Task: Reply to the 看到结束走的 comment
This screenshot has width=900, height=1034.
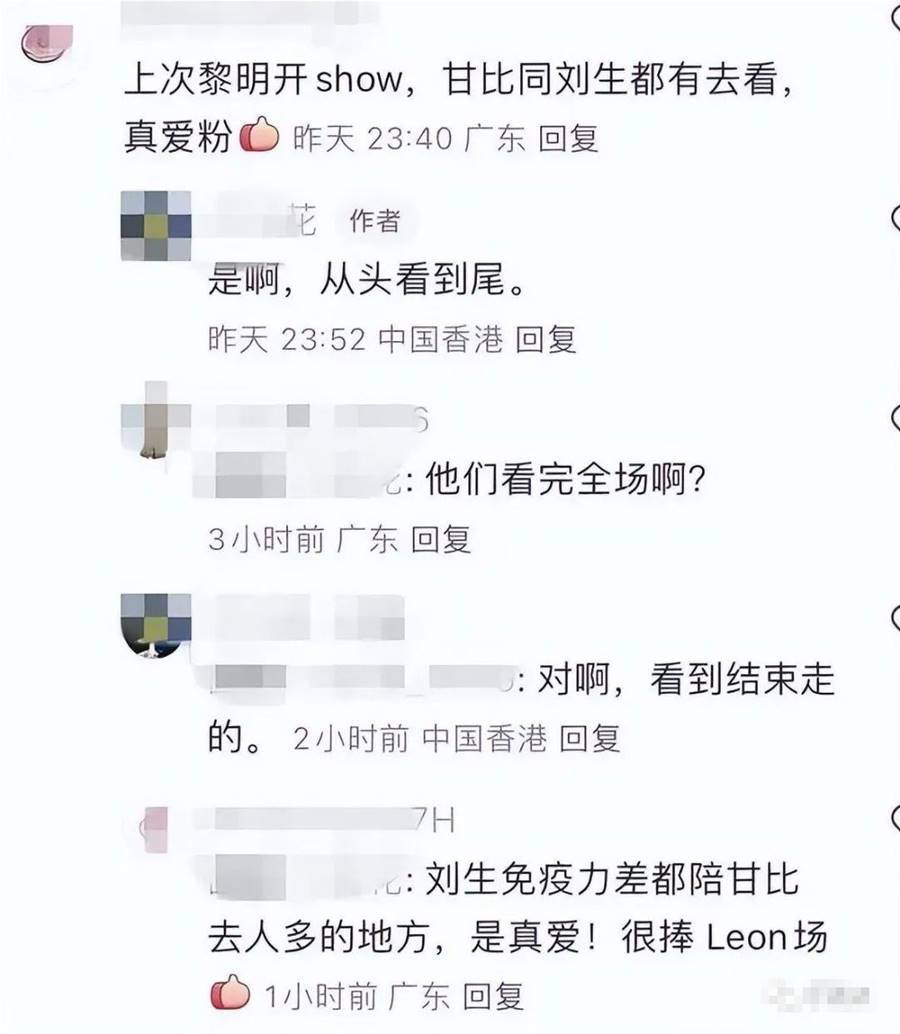Action: [589, 739]
